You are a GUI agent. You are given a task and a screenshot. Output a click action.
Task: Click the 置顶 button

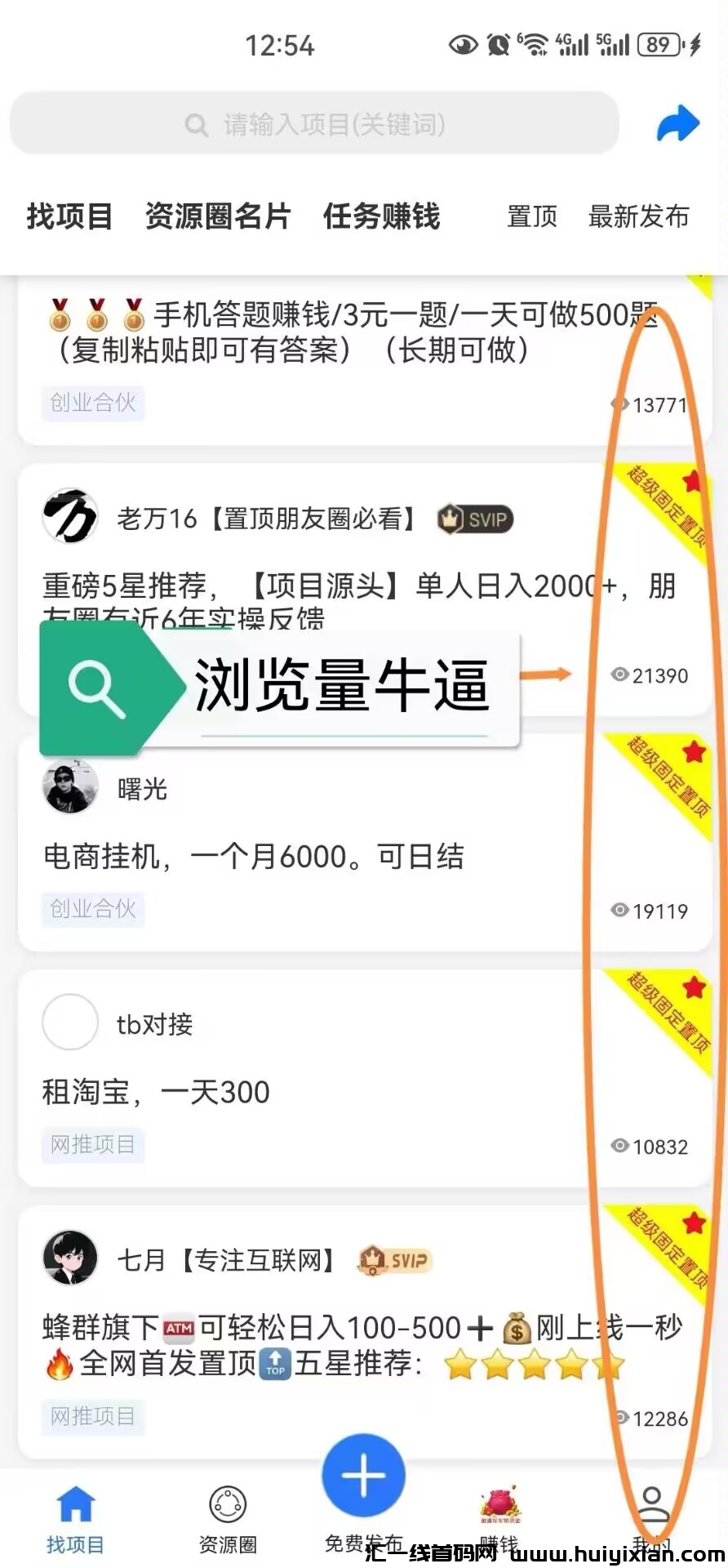531,217
